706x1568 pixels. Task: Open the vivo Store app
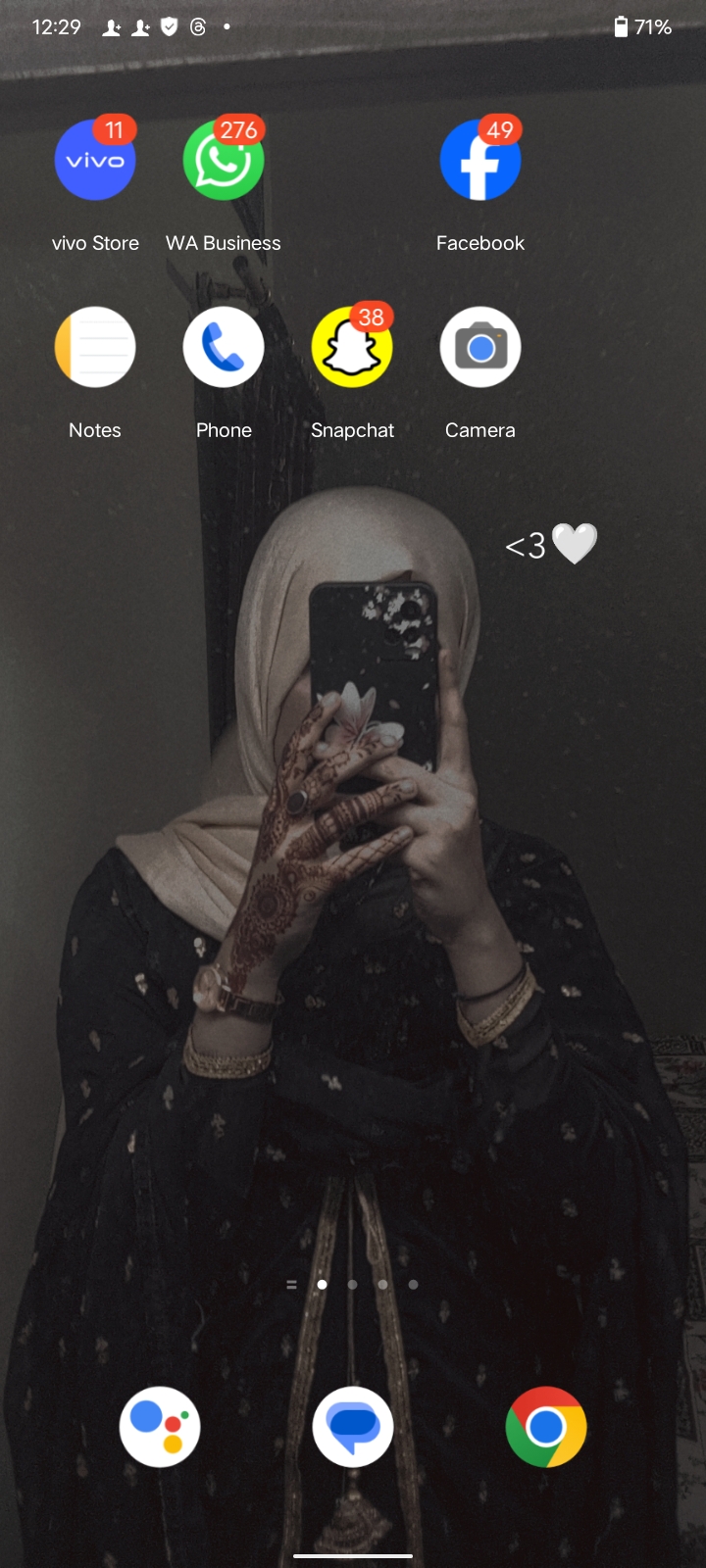click(x=95, y=161)
